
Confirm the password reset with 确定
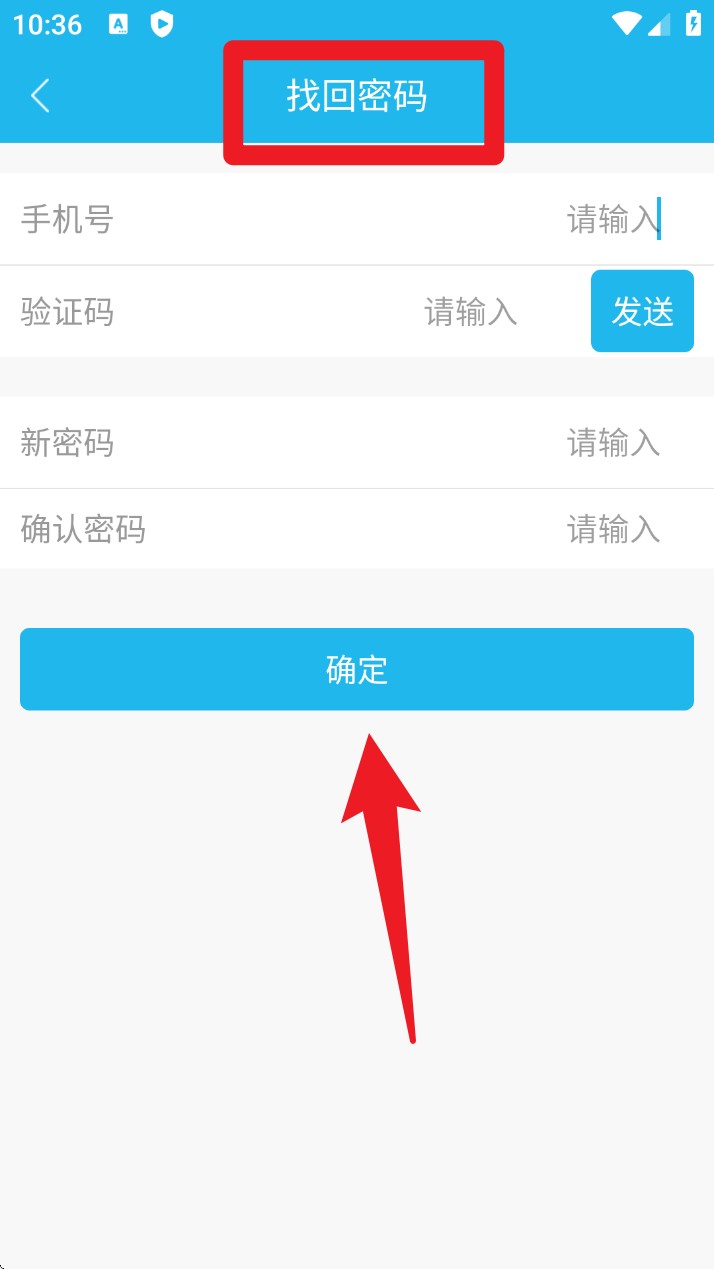click(357, 669)
